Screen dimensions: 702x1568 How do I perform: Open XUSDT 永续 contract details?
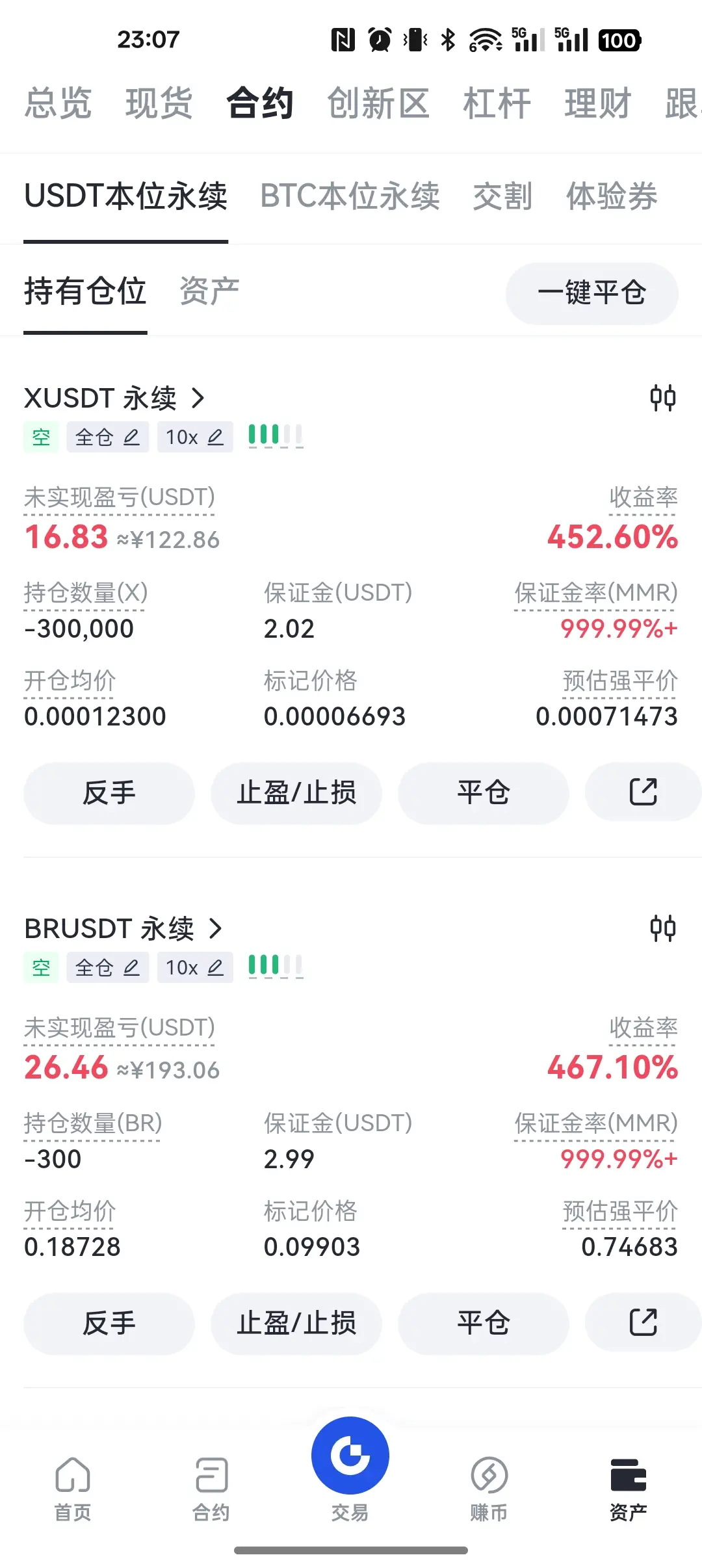tap(114, 398)
